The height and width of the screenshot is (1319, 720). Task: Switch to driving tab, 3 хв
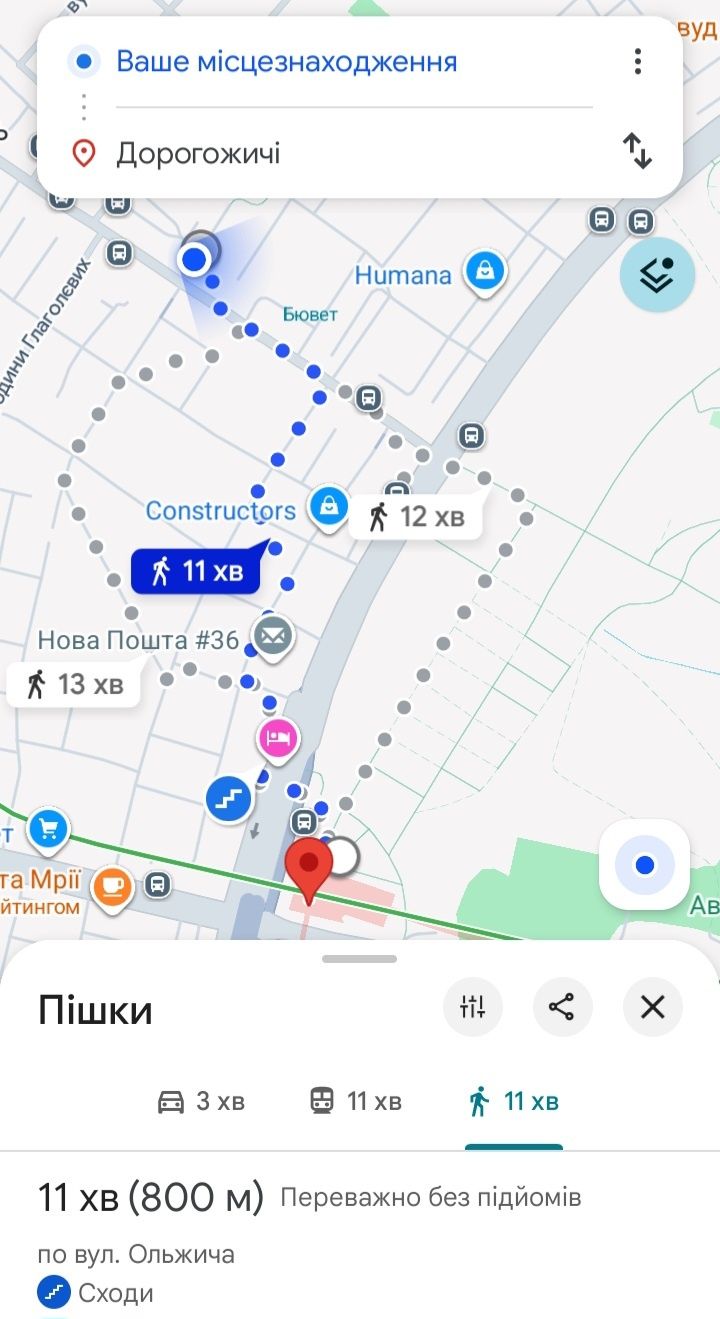click(x=201, y=1102)
